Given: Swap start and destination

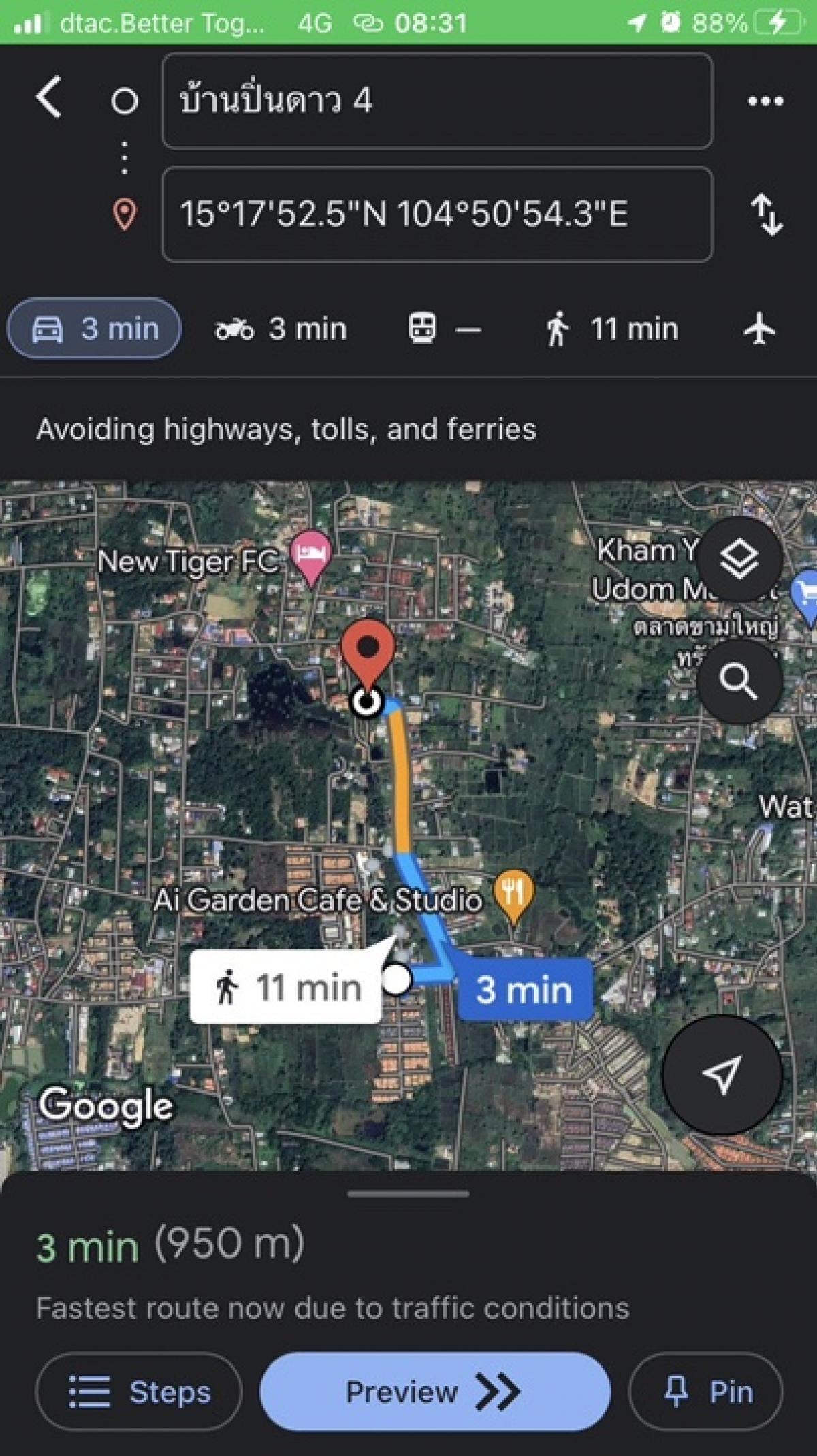Looking at the screenshot, I should click(767, 215).
